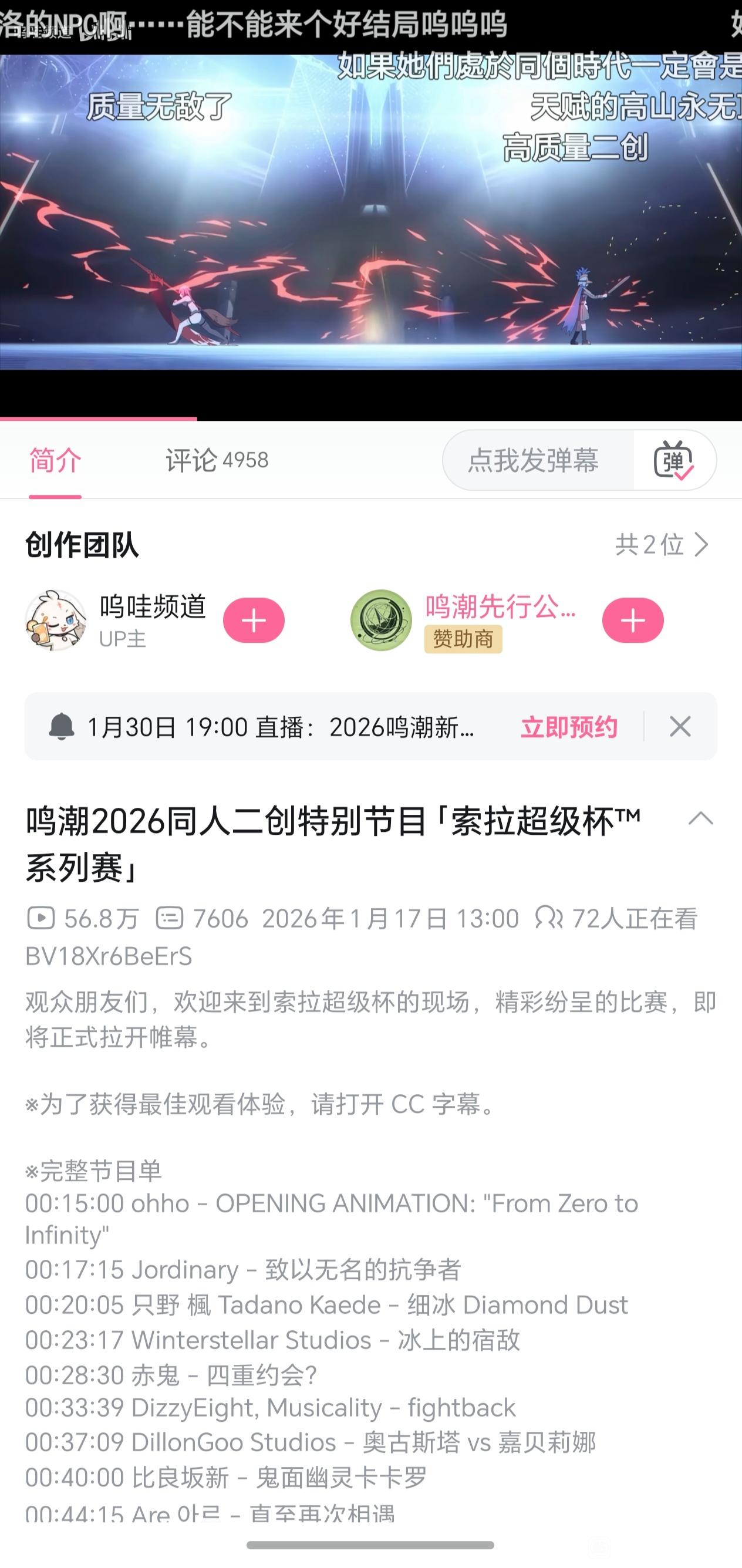Open the sponsor 鸣潮先行公约 profile avatar
This screenshot has width=742, height=1568.
381,621
